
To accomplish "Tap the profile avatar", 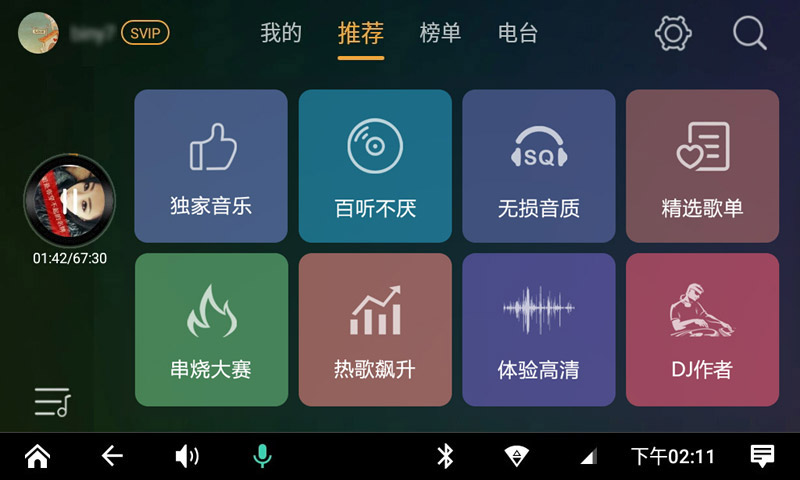I will pyautogui.click(x=38, y=33).
